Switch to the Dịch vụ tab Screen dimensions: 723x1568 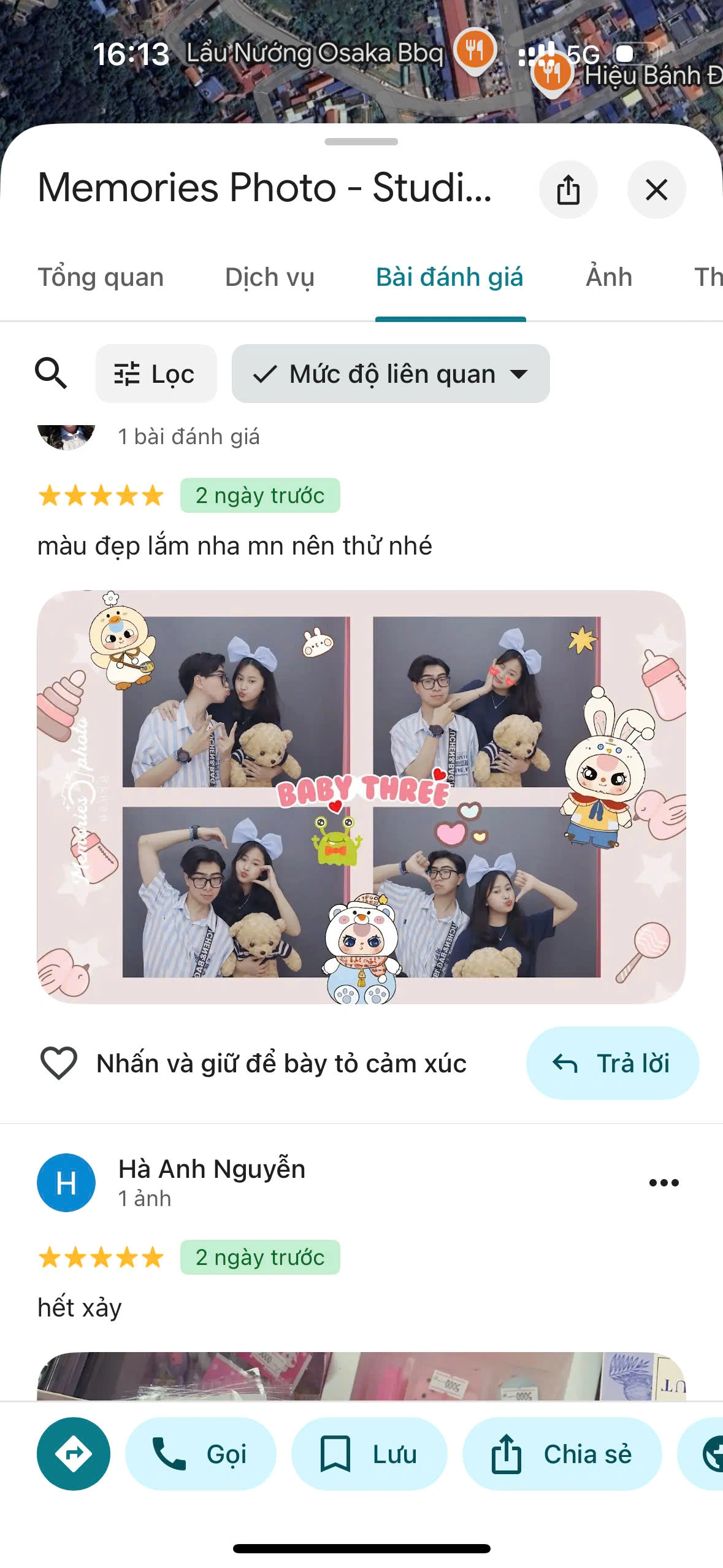point(270,277)
